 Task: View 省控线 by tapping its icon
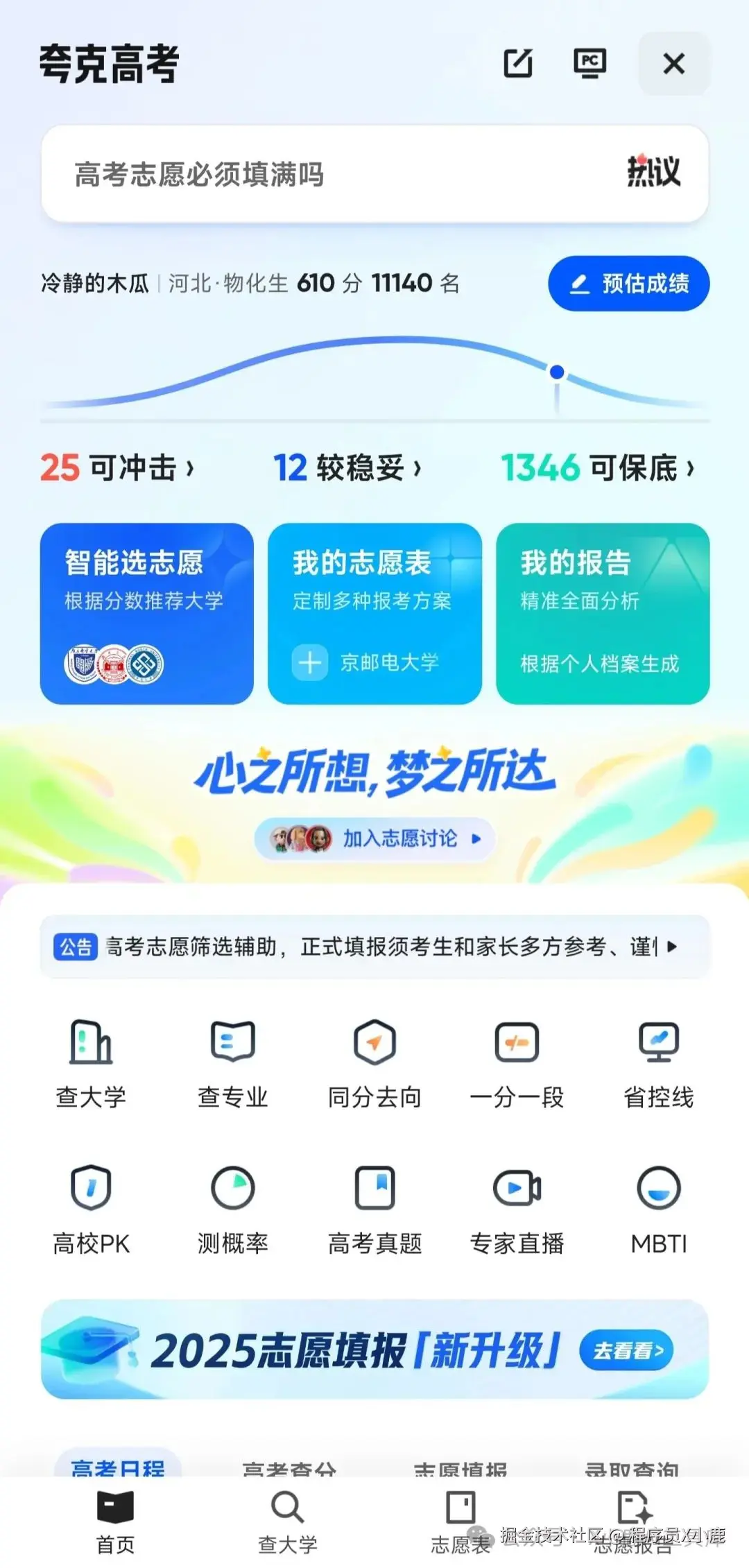pos(660,1061)
